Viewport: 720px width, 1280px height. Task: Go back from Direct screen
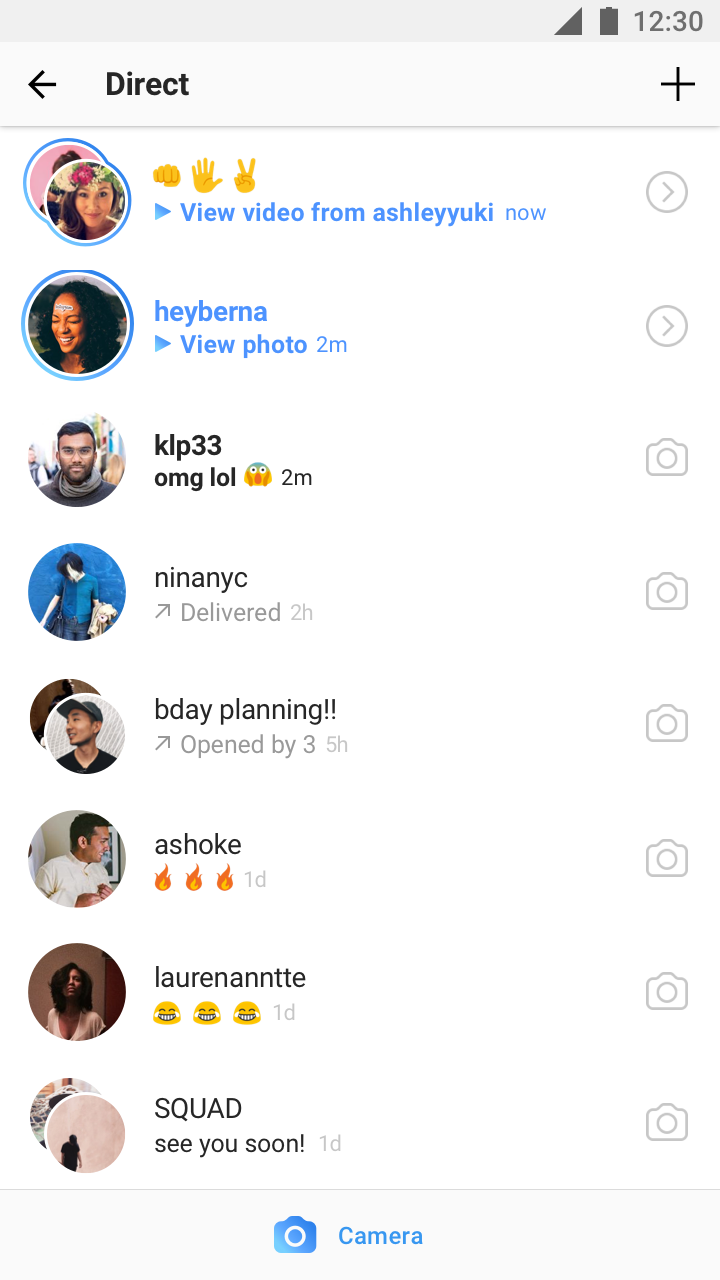pos(42,85)
